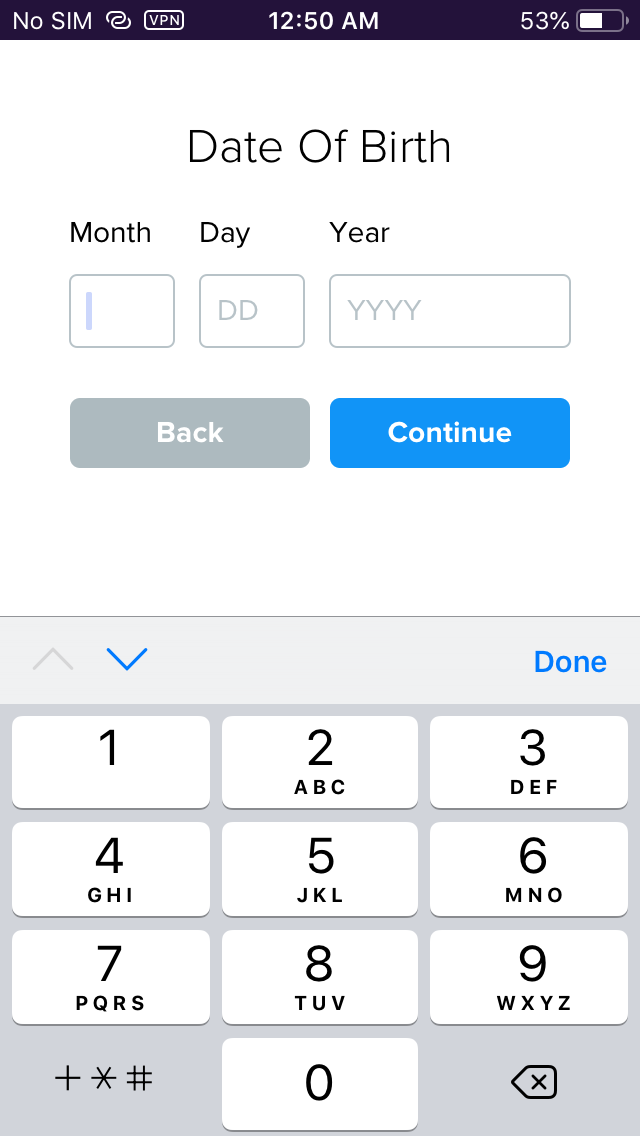Tap the backspace key on keypad

click(x=533, y=1082)
